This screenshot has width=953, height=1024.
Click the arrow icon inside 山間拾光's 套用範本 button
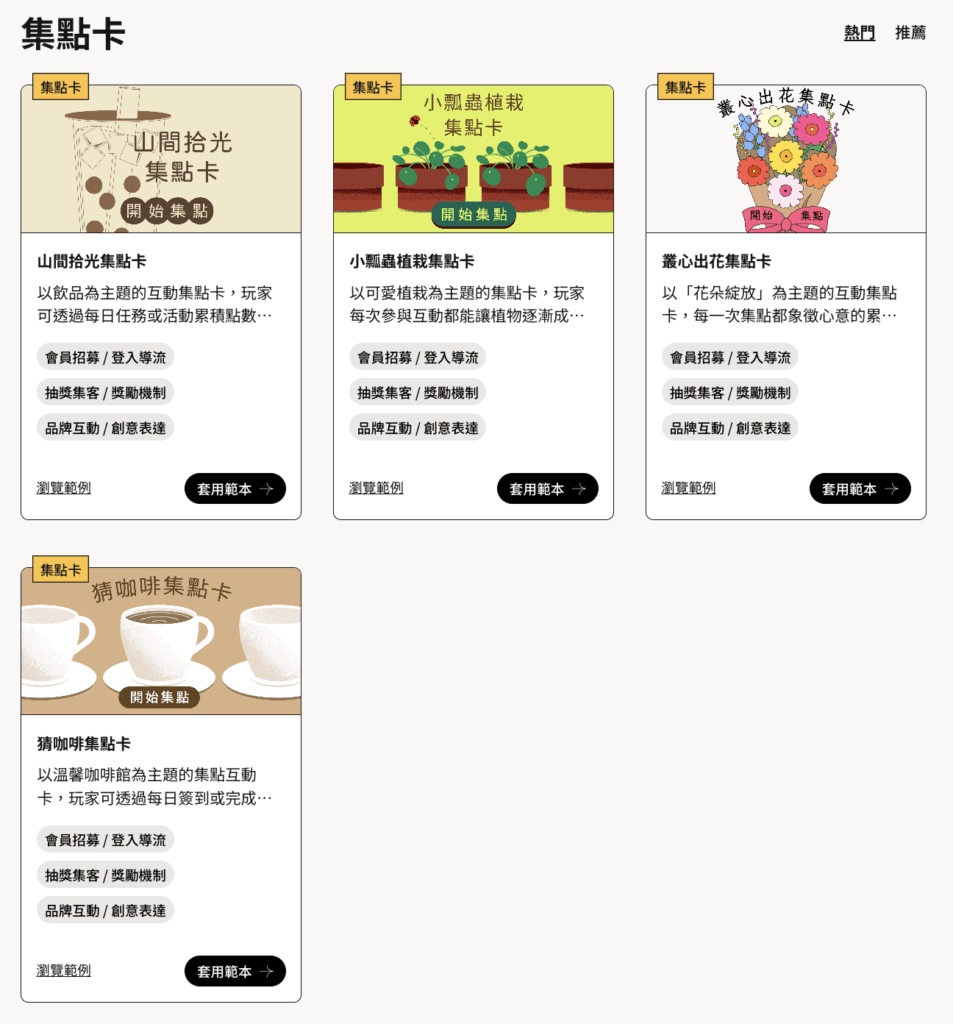[x=268, y=488]
